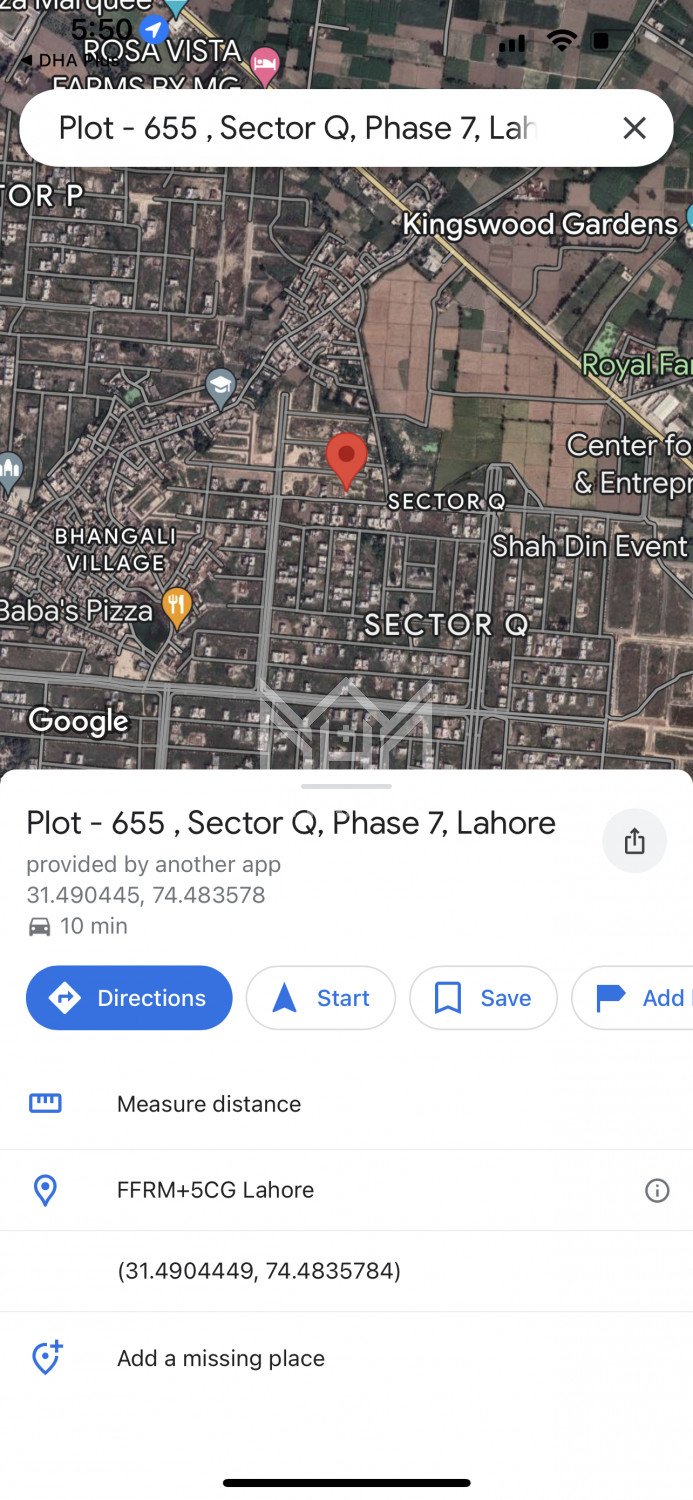Tap the Baba's Pizza restaurant marker

pyautogui.click(x=177, y=606)
